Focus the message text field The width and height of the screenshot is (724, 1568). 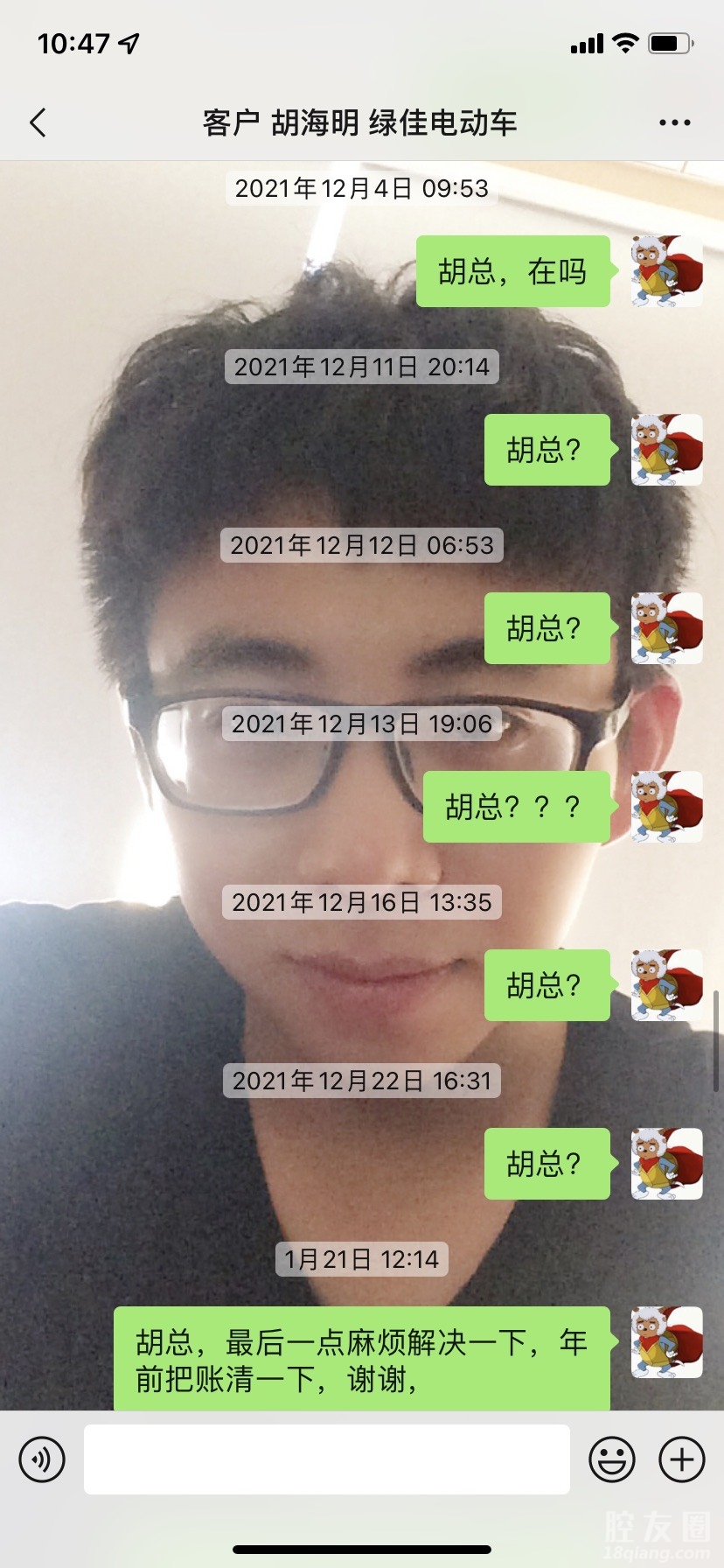[326, 1459]
